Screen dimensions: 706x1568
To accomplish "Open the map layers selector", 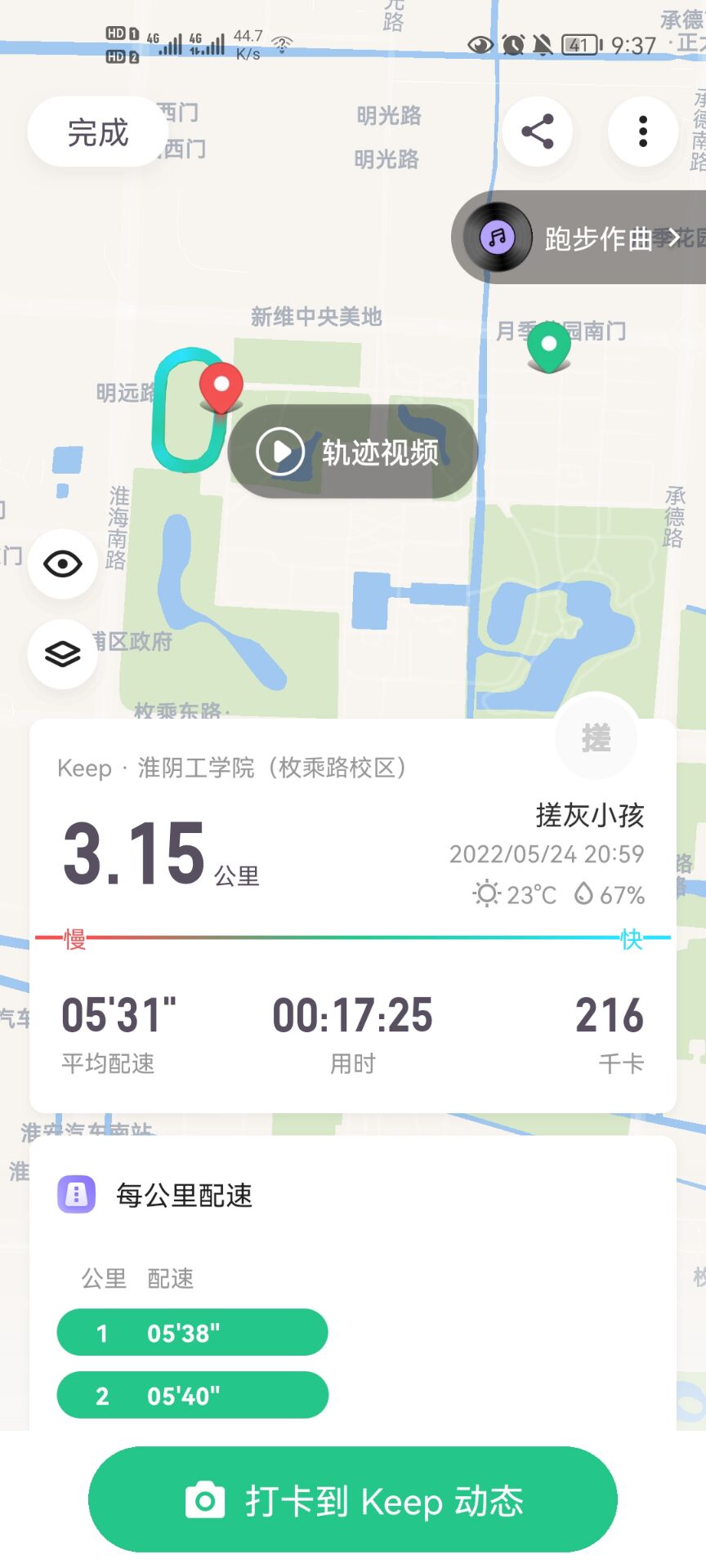I will pyautogui.click(x=63, y=653).
